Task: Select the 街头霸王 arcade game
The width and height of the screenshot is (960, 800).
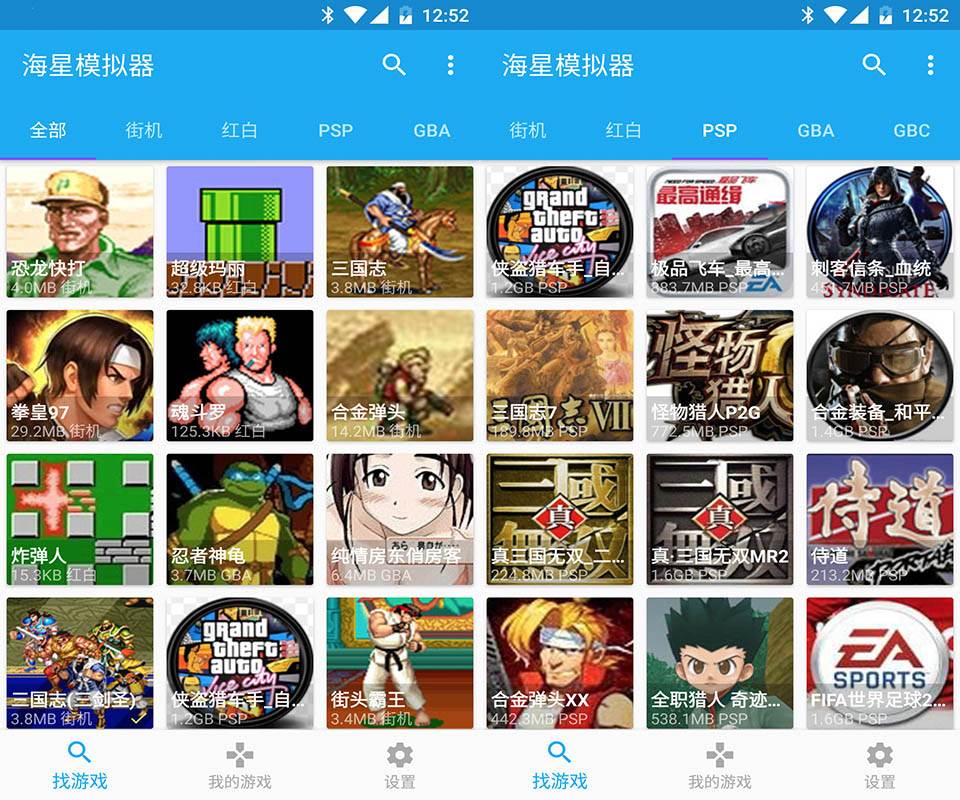Action: [400, 663]
